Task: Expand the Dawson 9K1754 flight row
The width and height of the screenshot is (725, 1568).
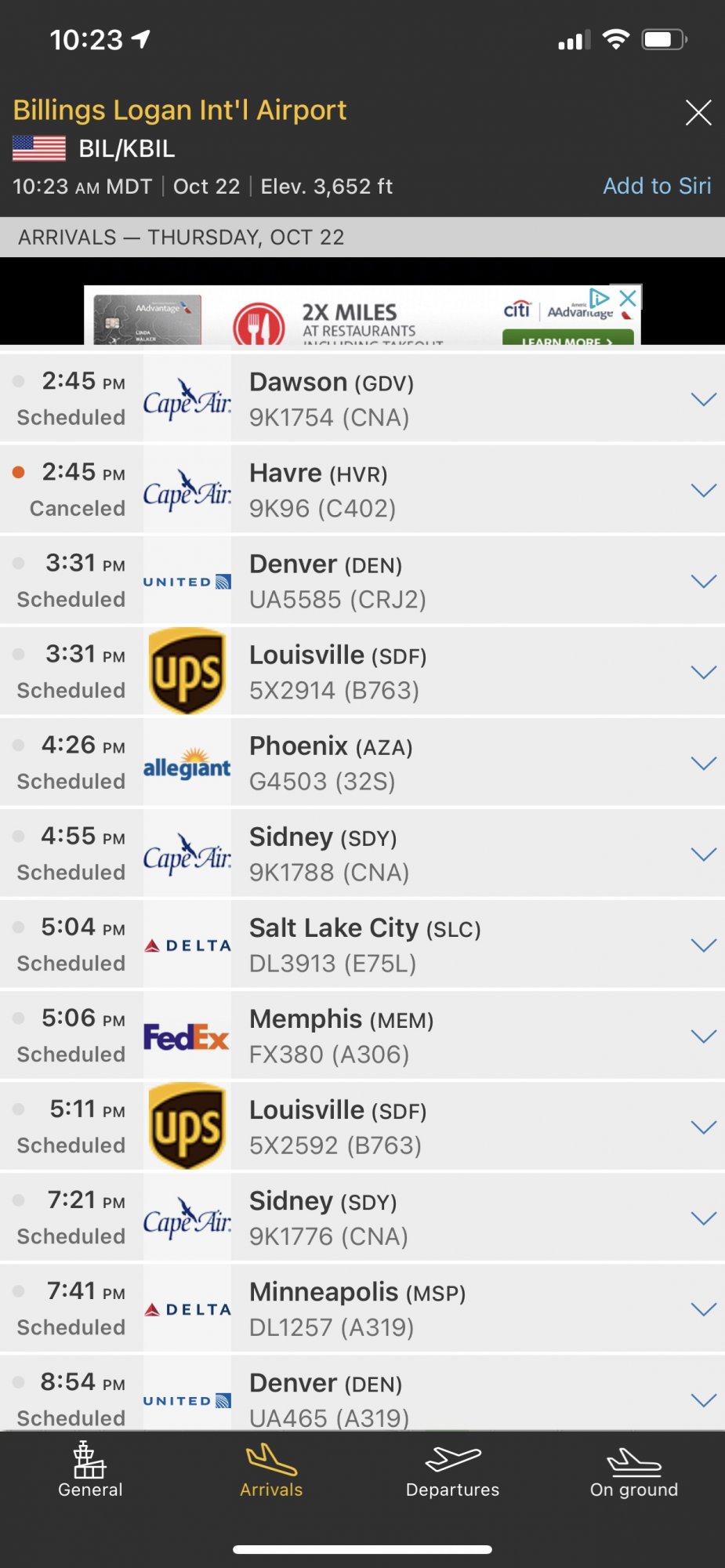Action: tap(704, 399)
